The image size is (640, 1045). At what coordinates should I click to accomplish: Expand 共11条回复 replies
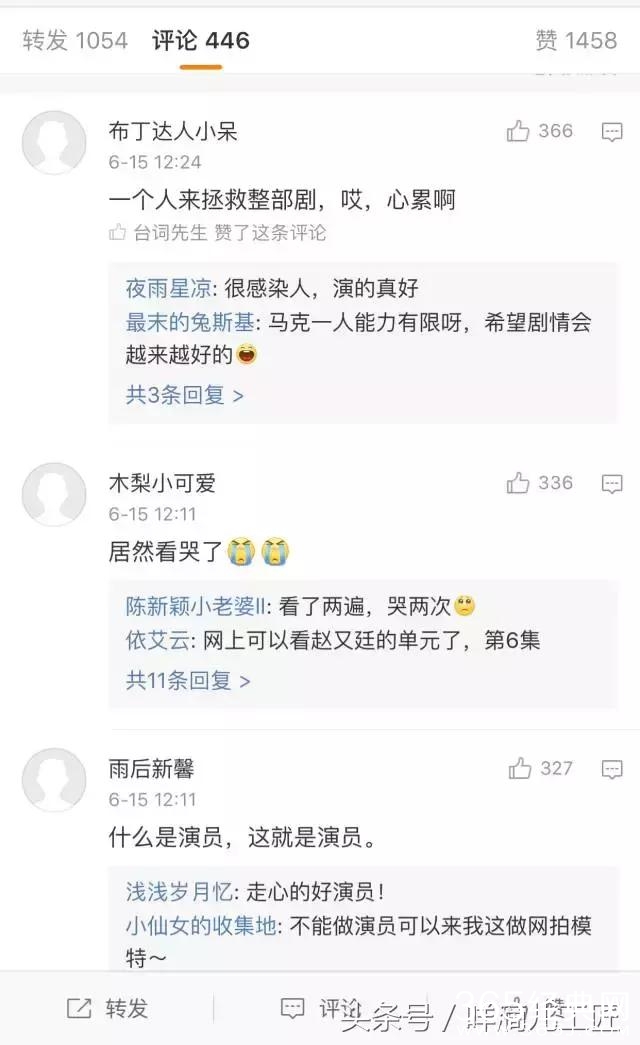click(187, 681)
